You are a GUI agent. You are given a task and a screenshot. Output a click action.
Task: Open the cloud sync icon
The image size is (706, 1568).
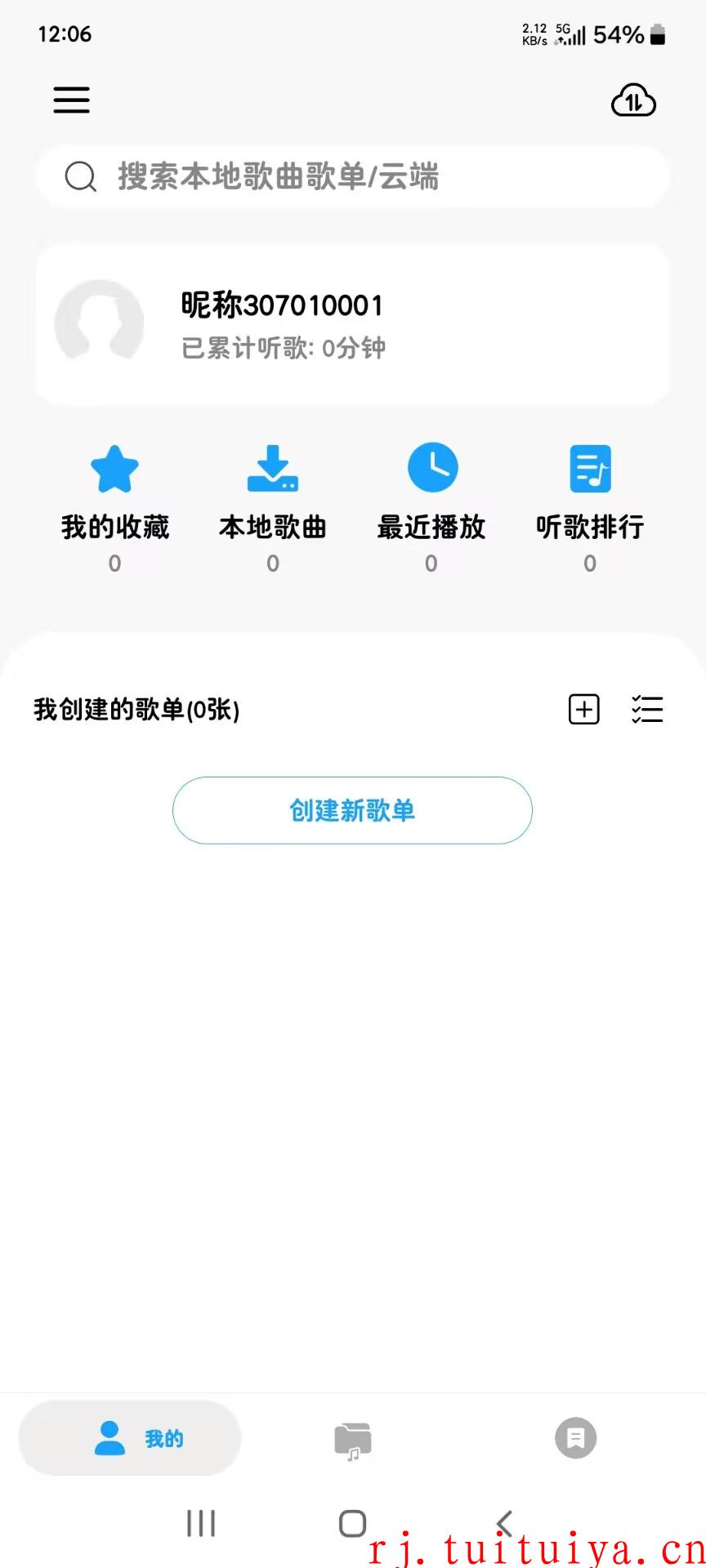tap(633, 100)
